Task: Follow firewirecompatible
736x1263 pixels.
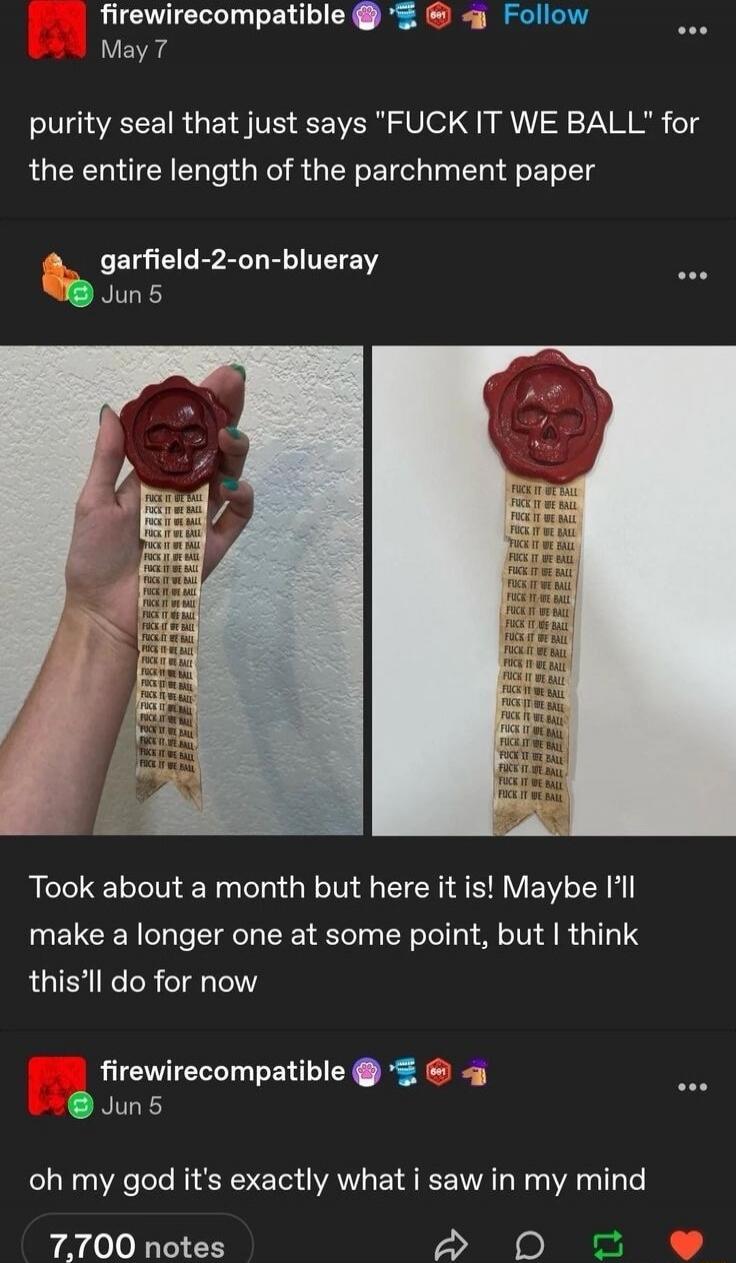Action: (545, 15)
